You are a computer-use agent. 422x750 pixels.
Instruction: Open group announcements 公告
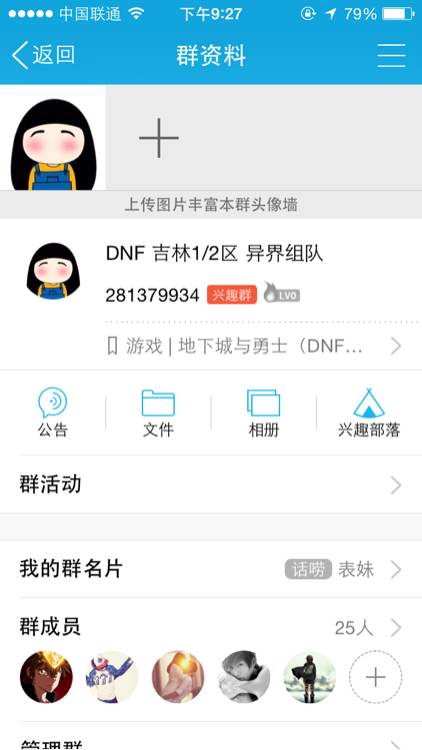[53, 413]
